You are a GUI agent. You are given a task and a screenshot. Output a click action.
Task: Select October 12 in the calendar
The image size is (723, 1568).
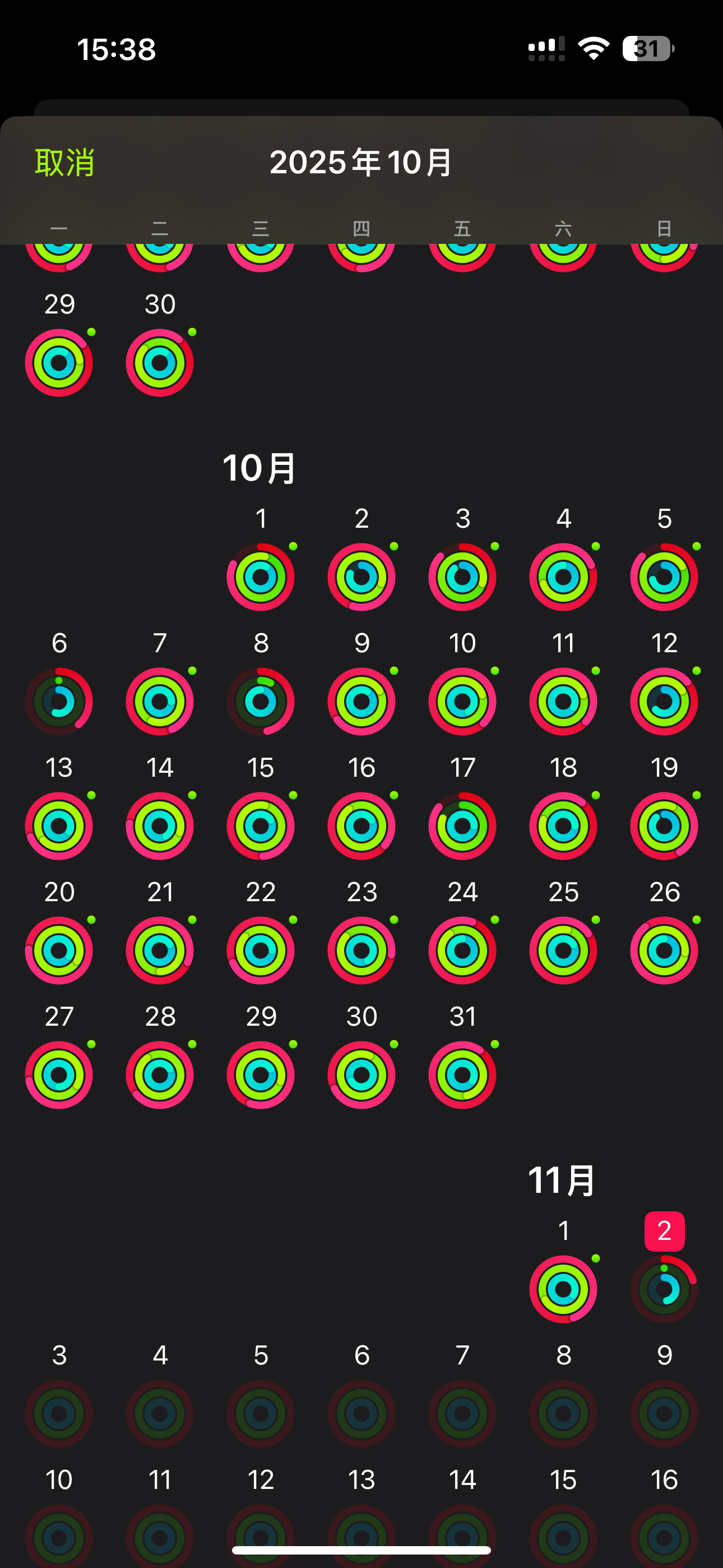point(664,700)
